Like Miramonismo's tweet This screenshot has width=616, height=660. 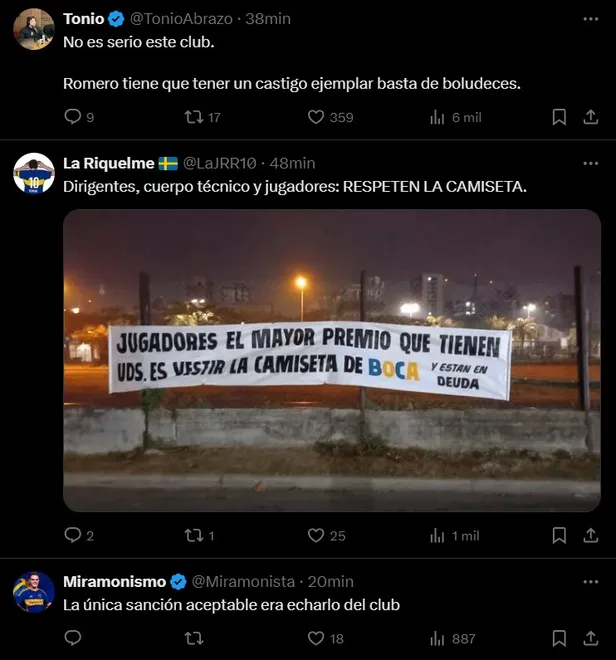(316, 638)
